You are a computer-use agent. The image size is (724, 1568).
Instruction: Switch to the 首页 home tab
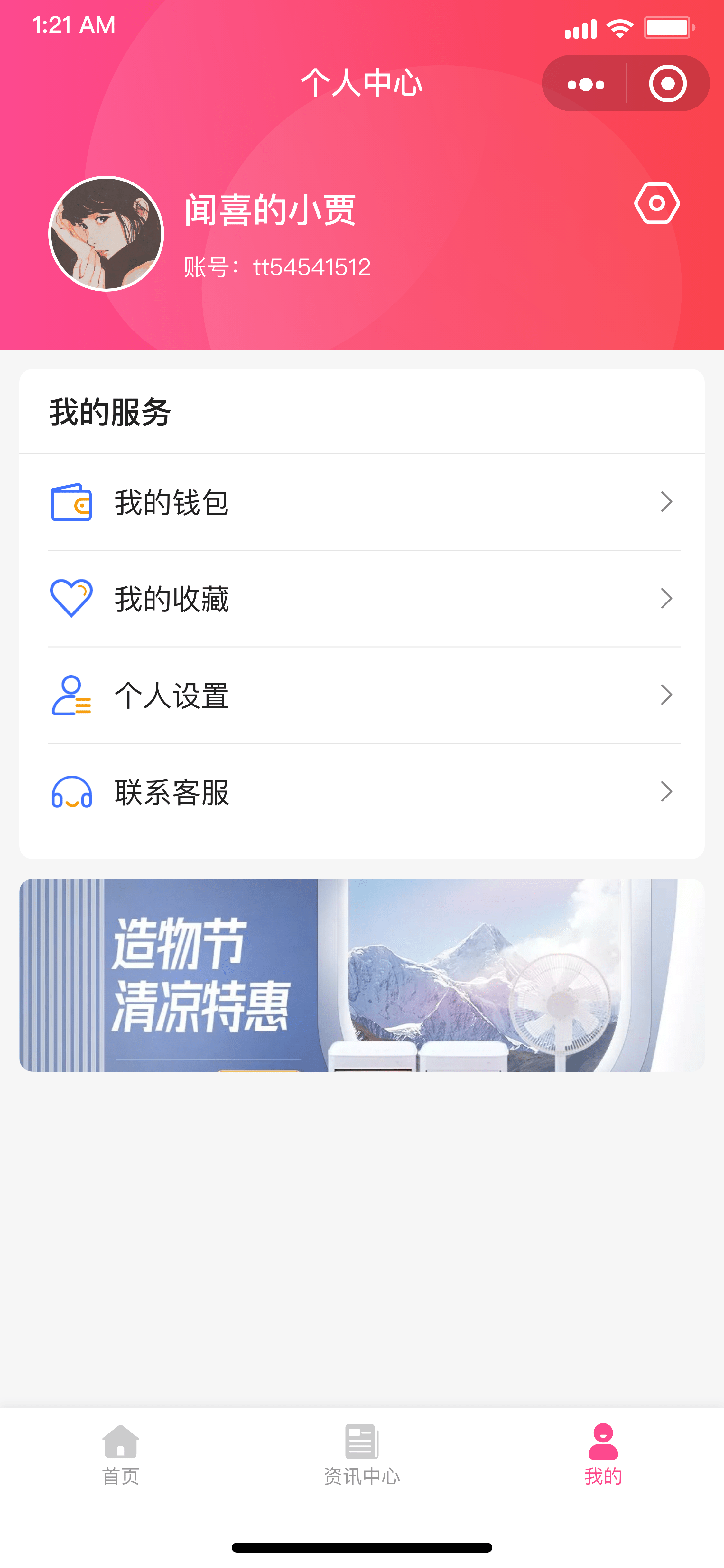120,1455
